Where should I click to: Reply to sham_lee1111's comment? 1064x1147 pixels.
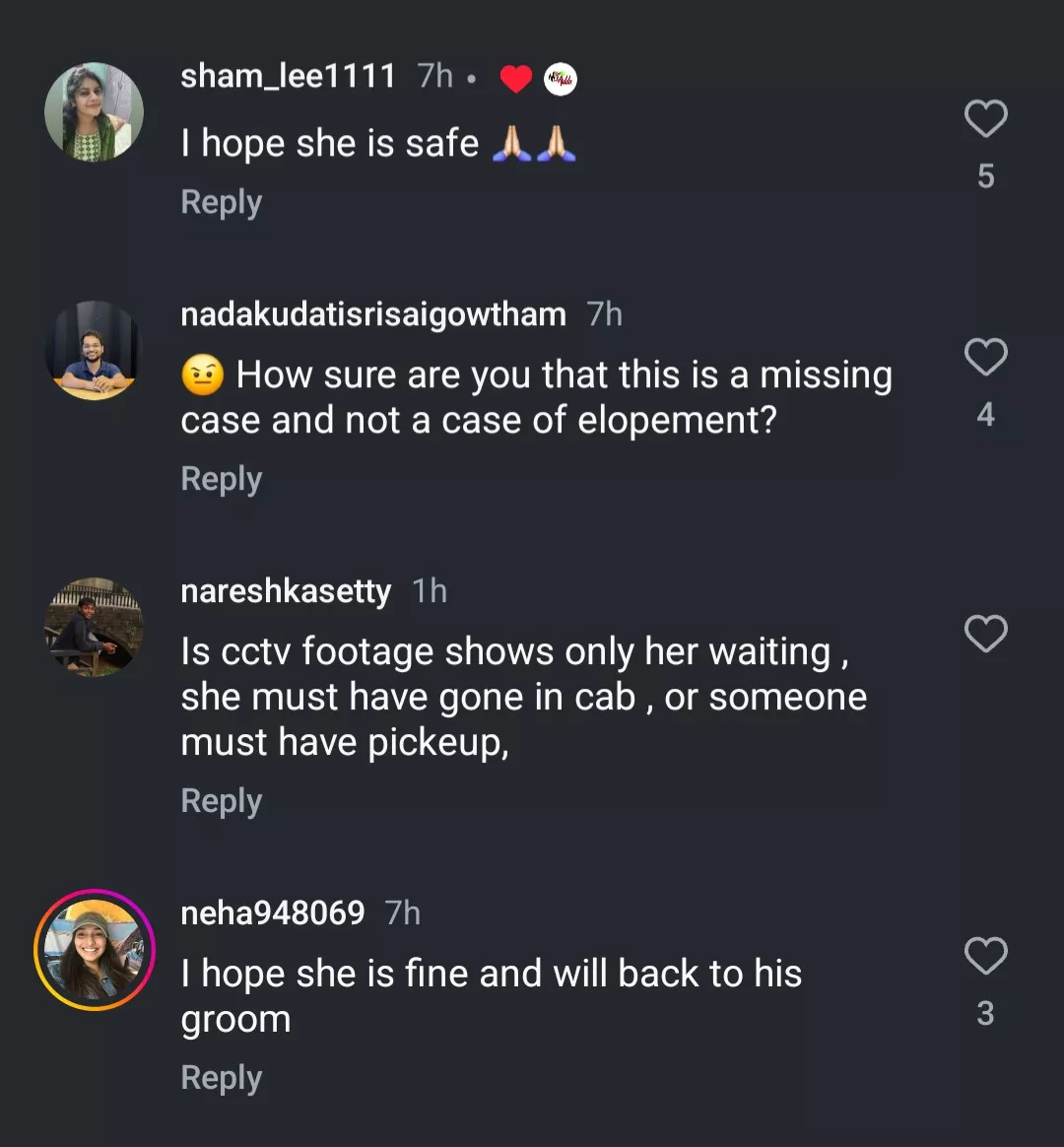(221, 202)
